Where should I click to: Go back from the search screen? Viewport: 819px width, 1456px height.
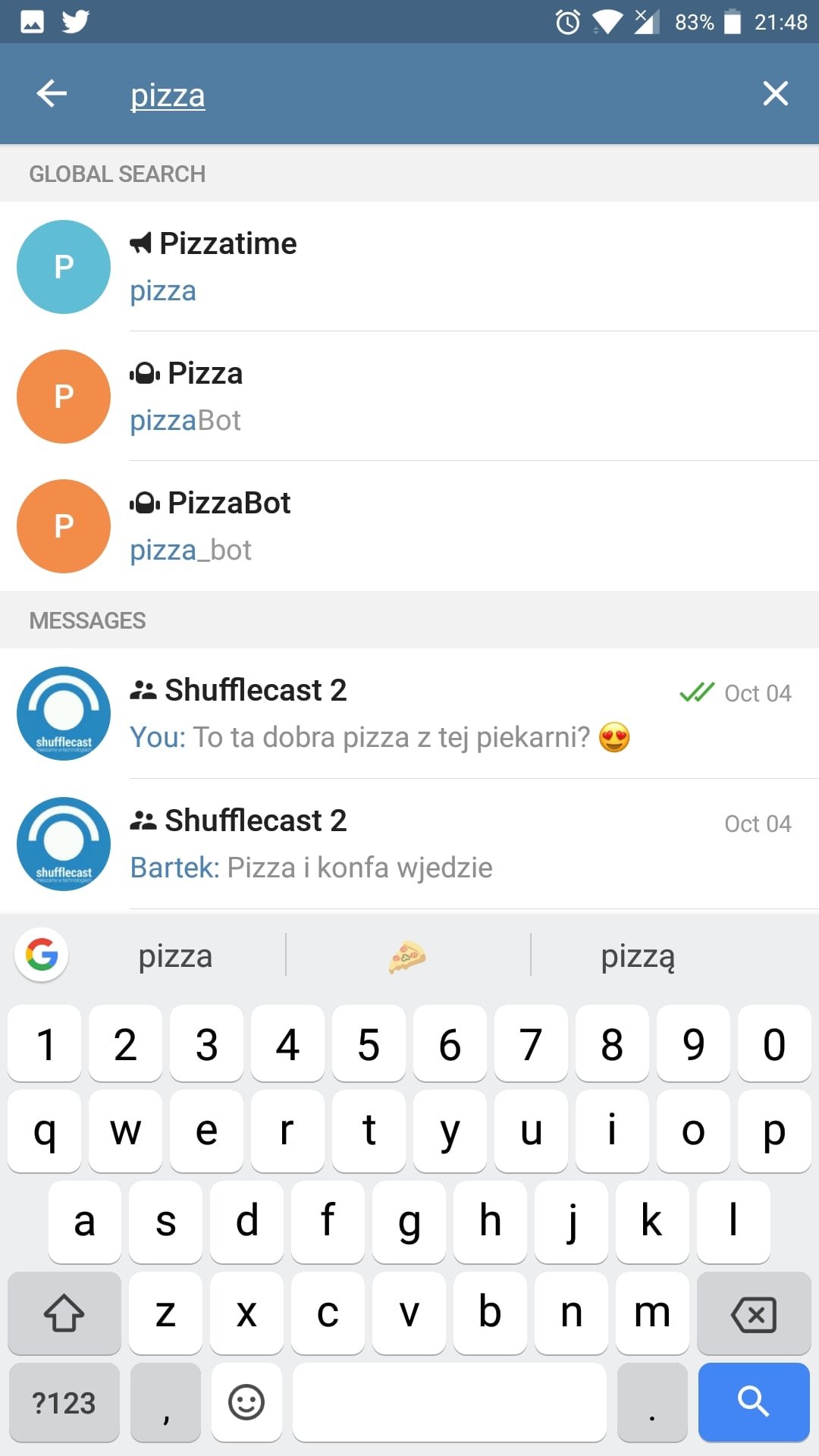(52, 94)
